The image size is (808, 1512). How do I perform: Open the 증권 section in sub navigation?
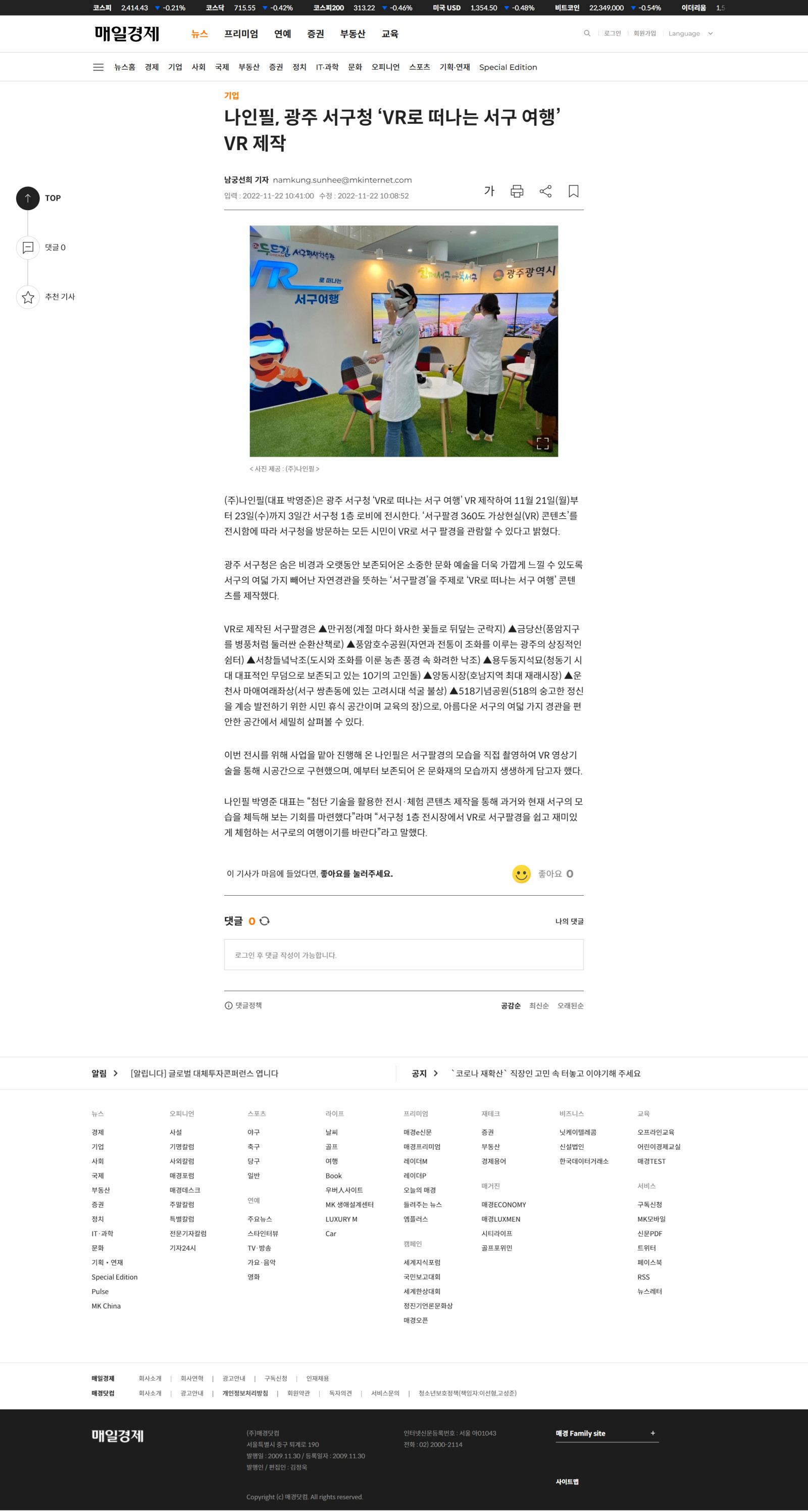(276, 67)
